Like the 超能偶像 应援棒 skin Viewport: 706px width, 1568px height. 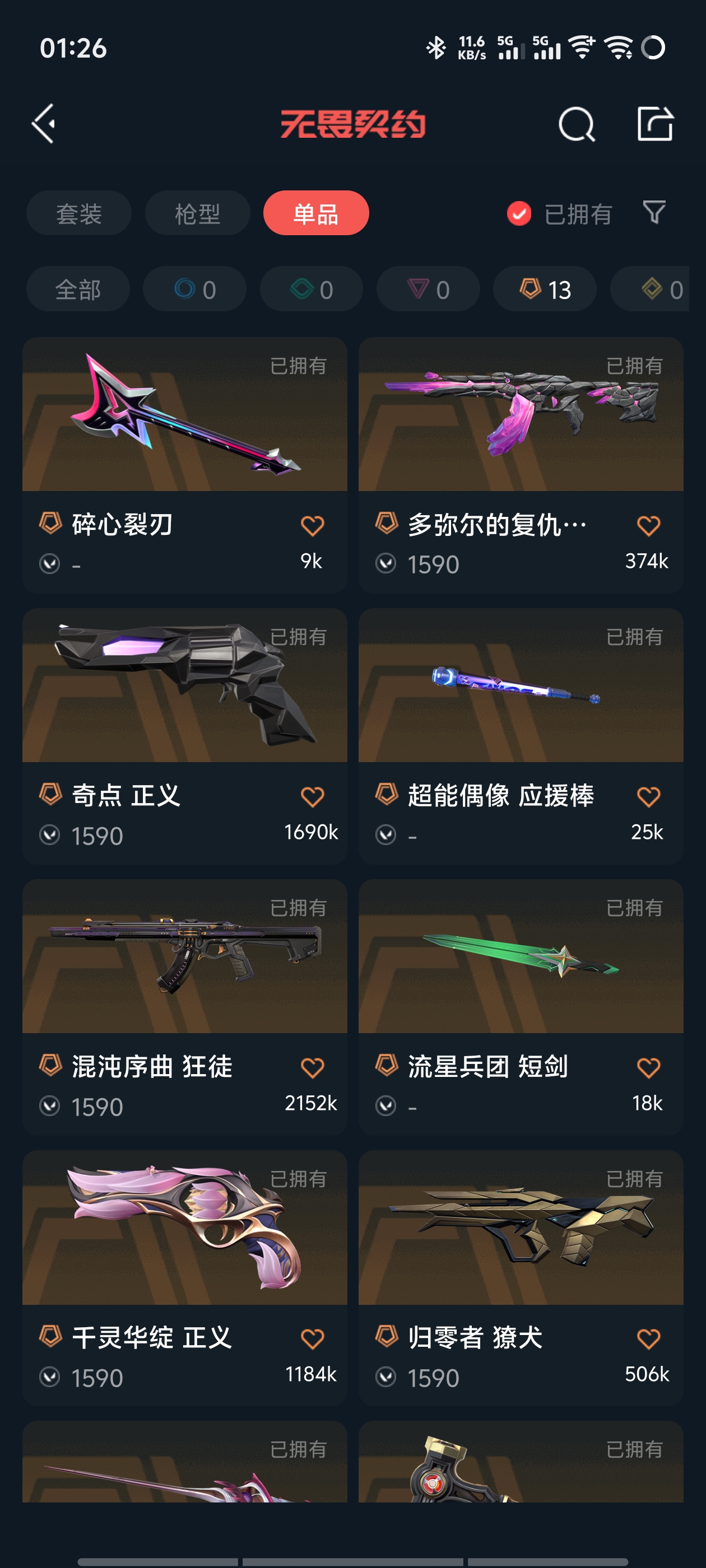pos(648,797)
